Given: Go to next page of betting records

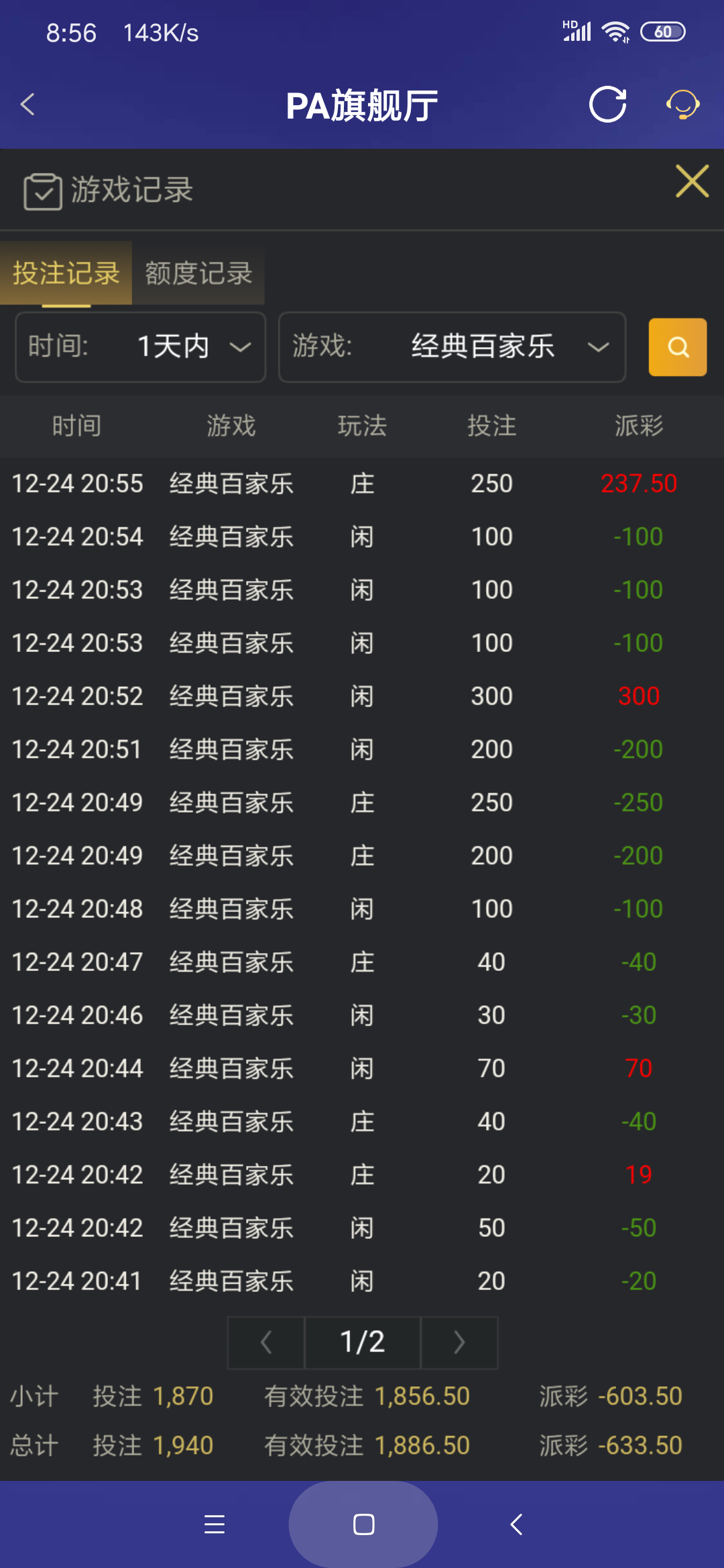Looking at the screenshot, I should coord(459,1342).
